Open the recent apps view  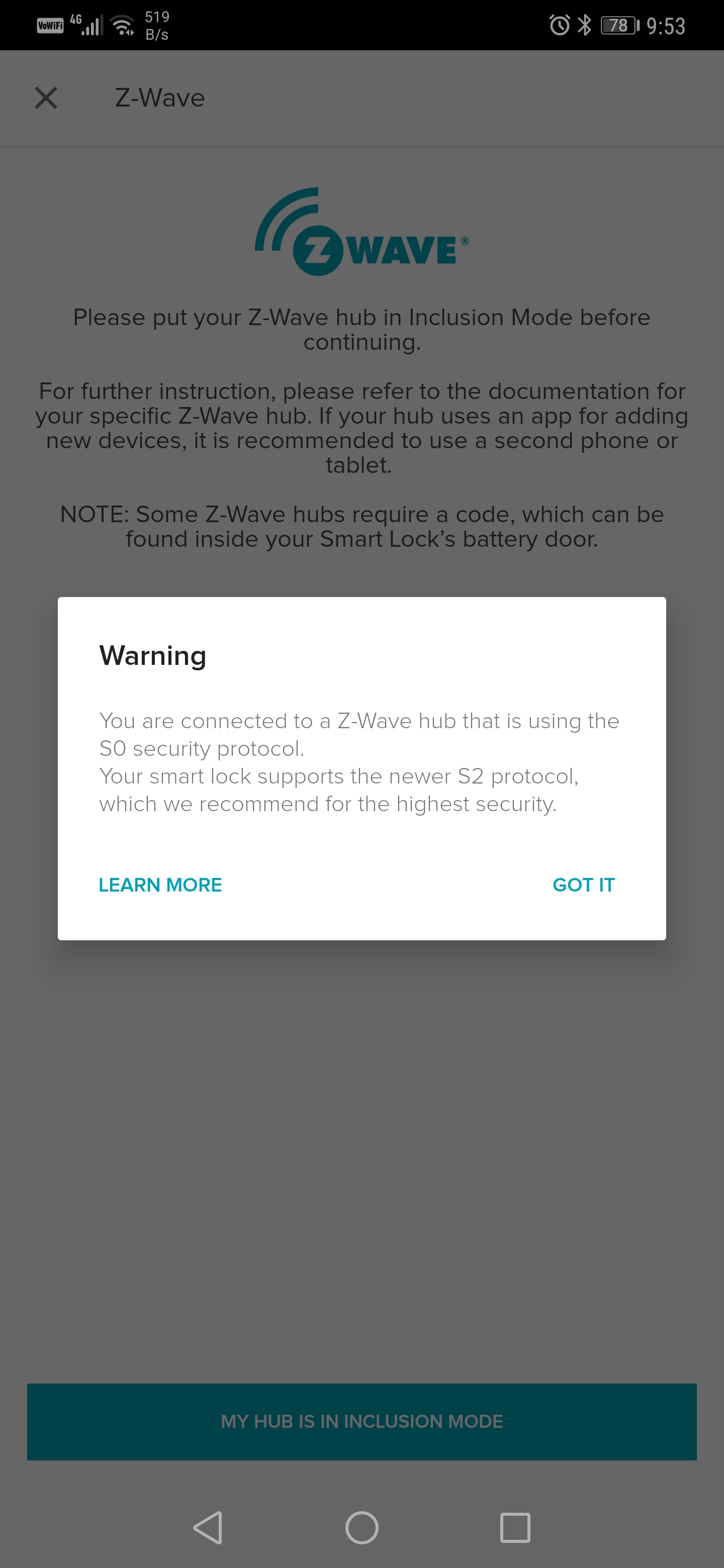tap(515, 1527)
